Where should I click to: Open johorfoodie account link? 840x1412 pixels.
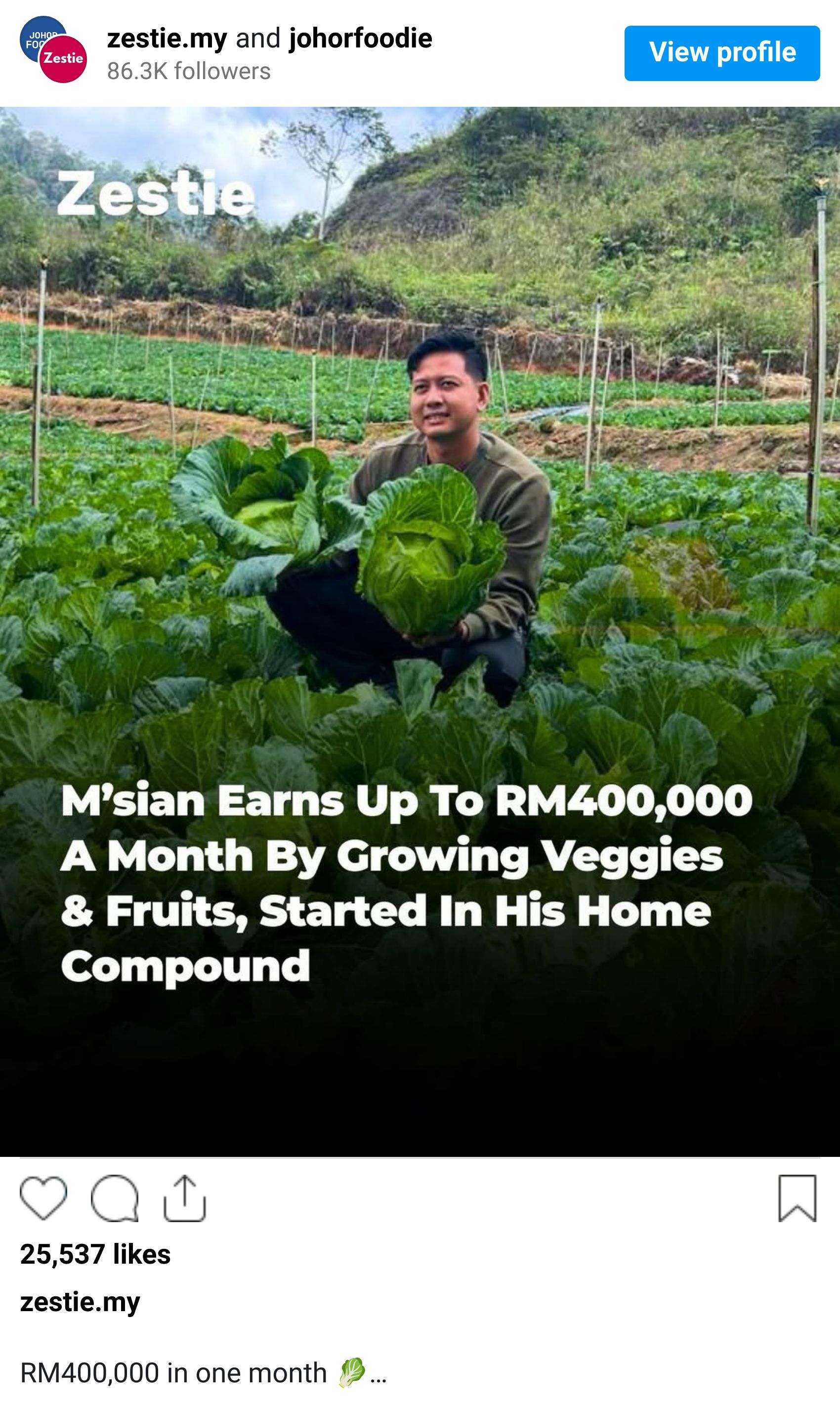(361, 39)
